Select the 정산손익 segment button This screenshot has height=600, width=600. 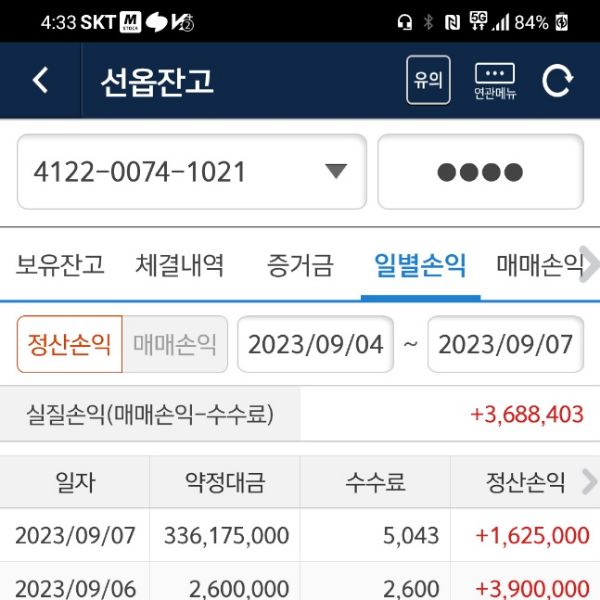point(70,345)
